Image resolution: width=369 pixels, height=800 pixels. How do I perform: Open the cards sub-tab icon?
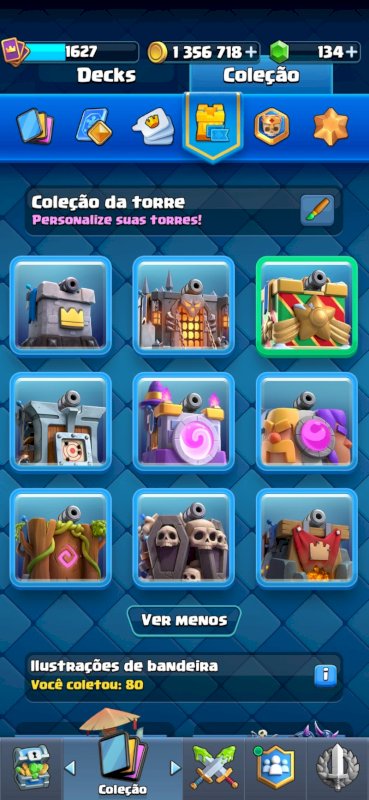34,126
